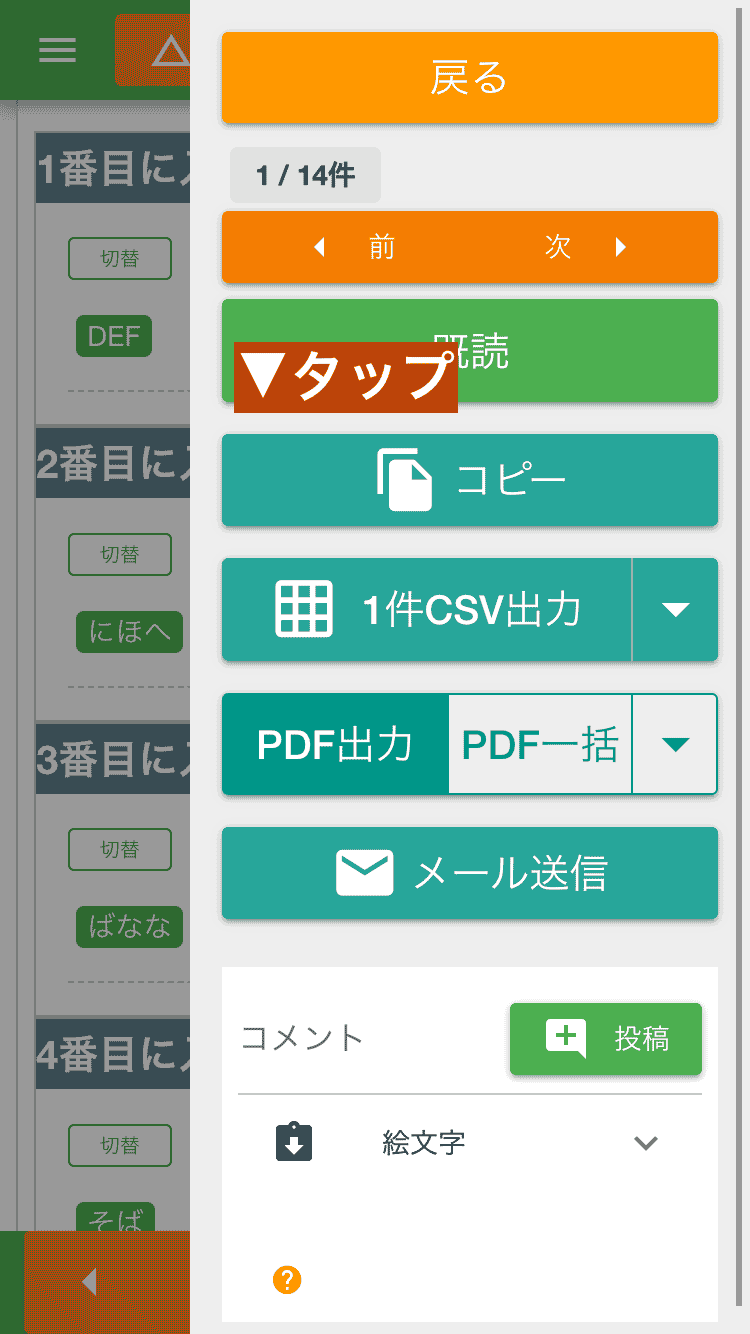Open the PDF output dropdown arrow
This screenshot has width=750, height=1334.
[675, 744]
